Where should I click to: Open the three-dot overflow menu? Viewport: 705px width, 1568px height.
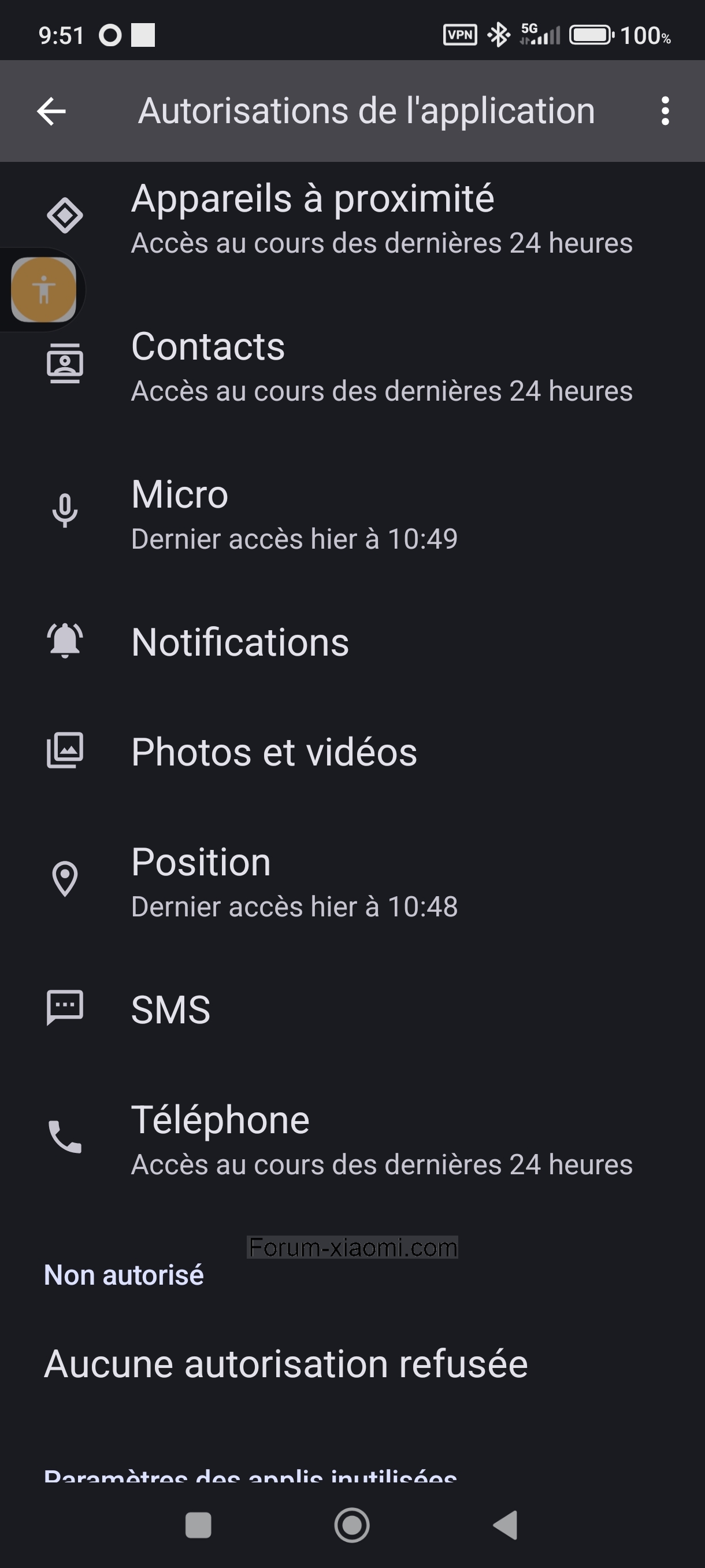click(x=665, y=112)
